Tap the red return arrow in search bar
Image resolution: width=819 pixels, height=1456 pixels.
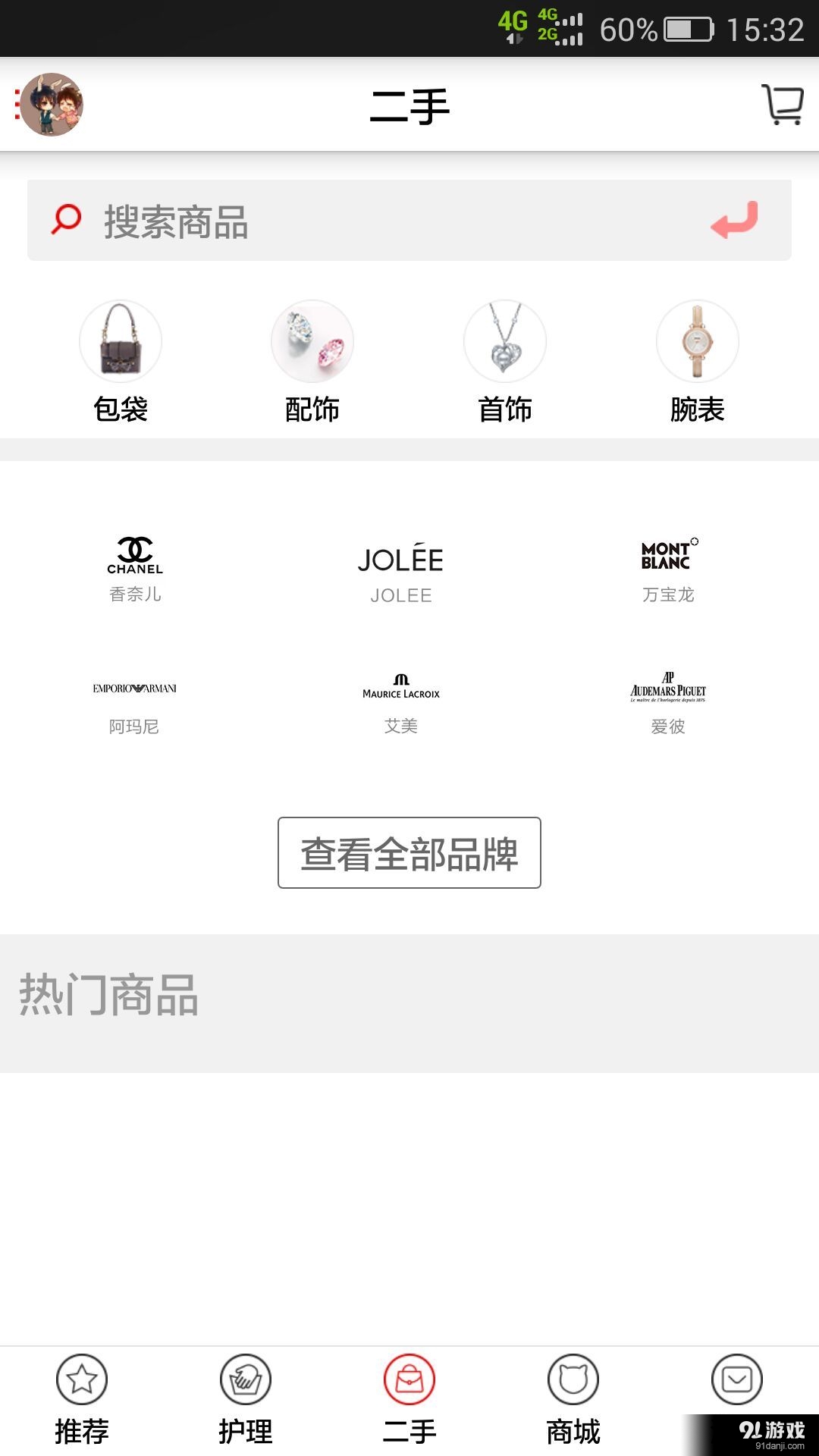733,221
